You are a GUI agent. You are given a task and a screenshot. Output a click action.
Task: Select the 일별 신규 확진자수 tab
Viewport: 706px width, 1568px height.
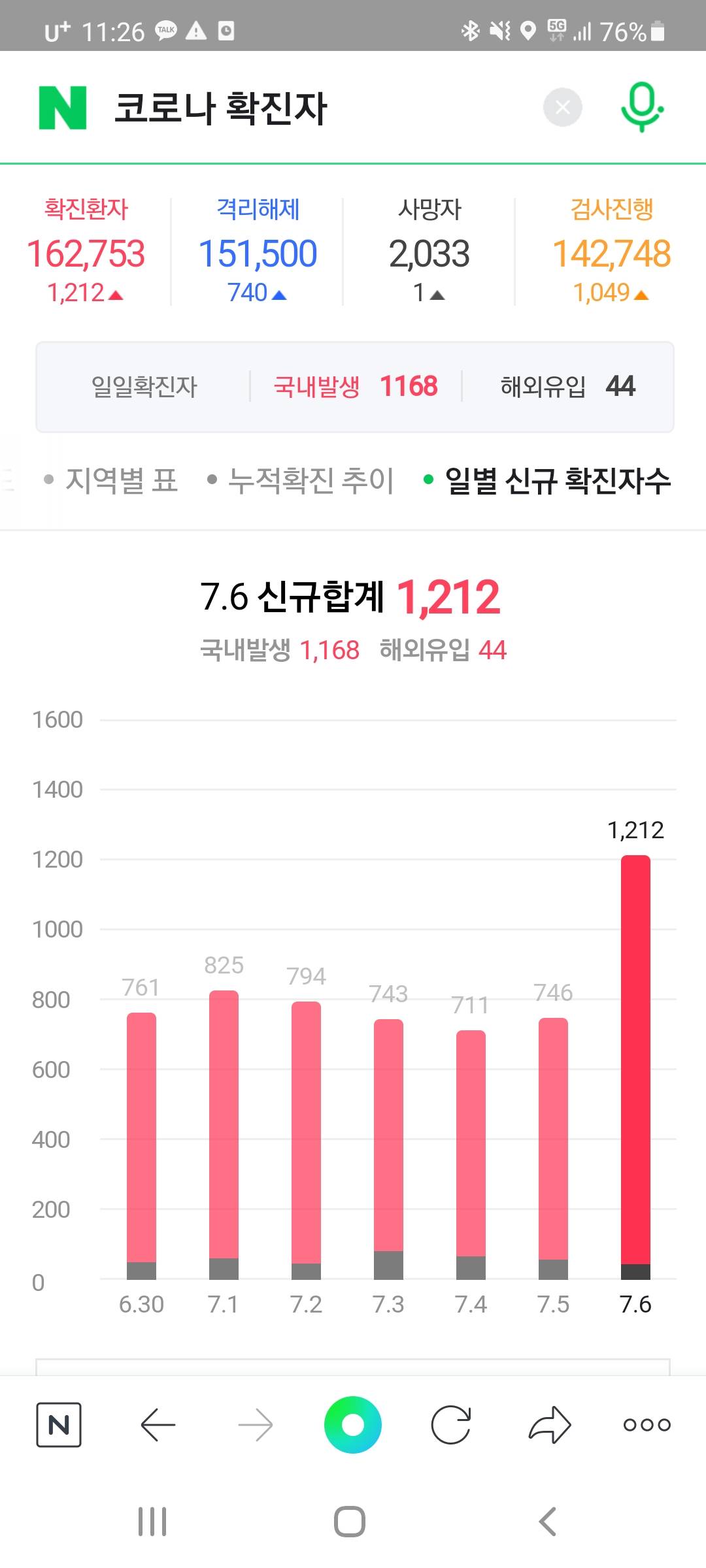pyautogui.click(x=548, y=480)
